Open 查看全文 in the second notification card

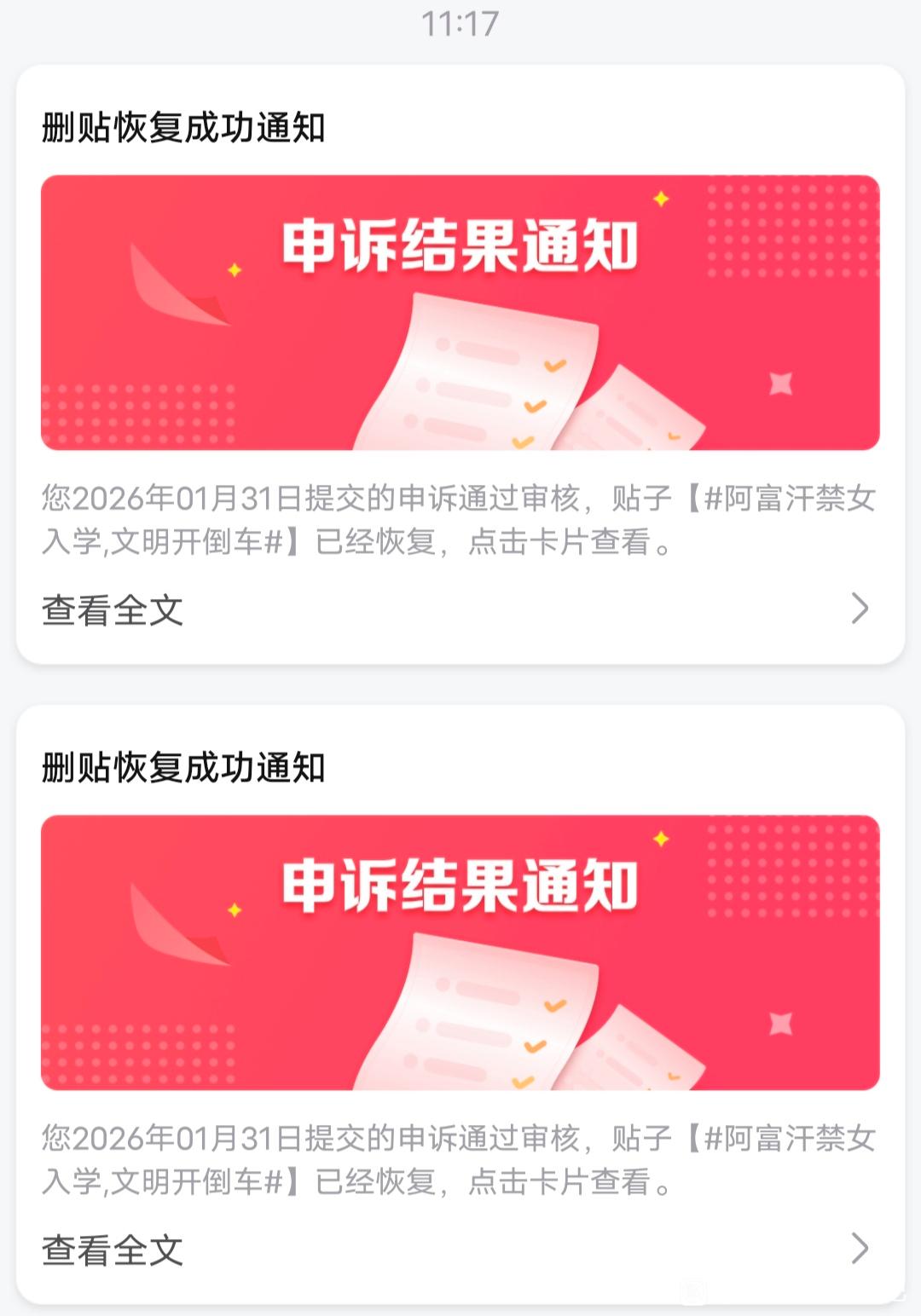113,1250
